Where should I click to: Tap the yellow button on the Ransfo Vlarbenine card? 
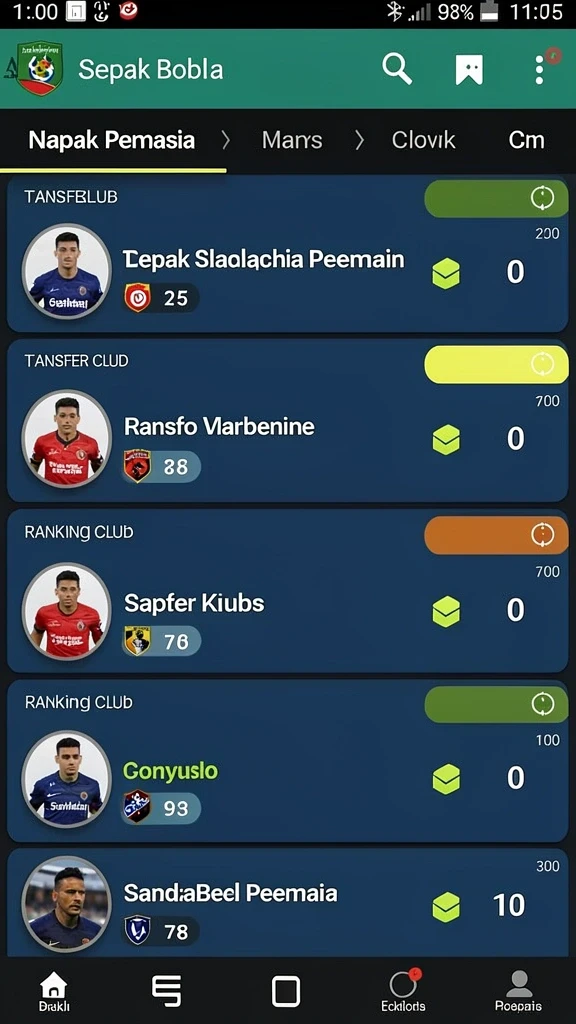click(496, 364)
